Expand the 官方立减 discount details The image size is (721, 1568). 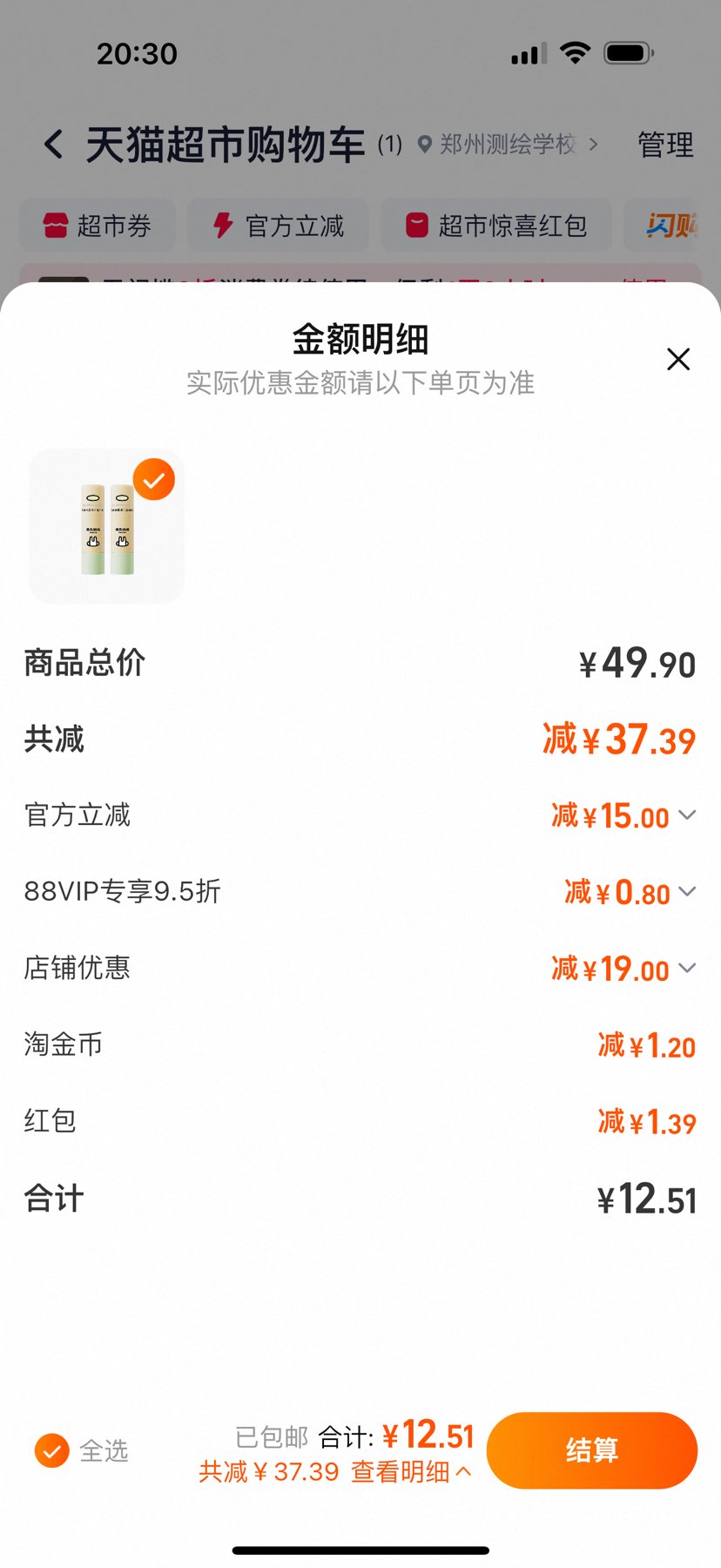(x=687, y=815)
